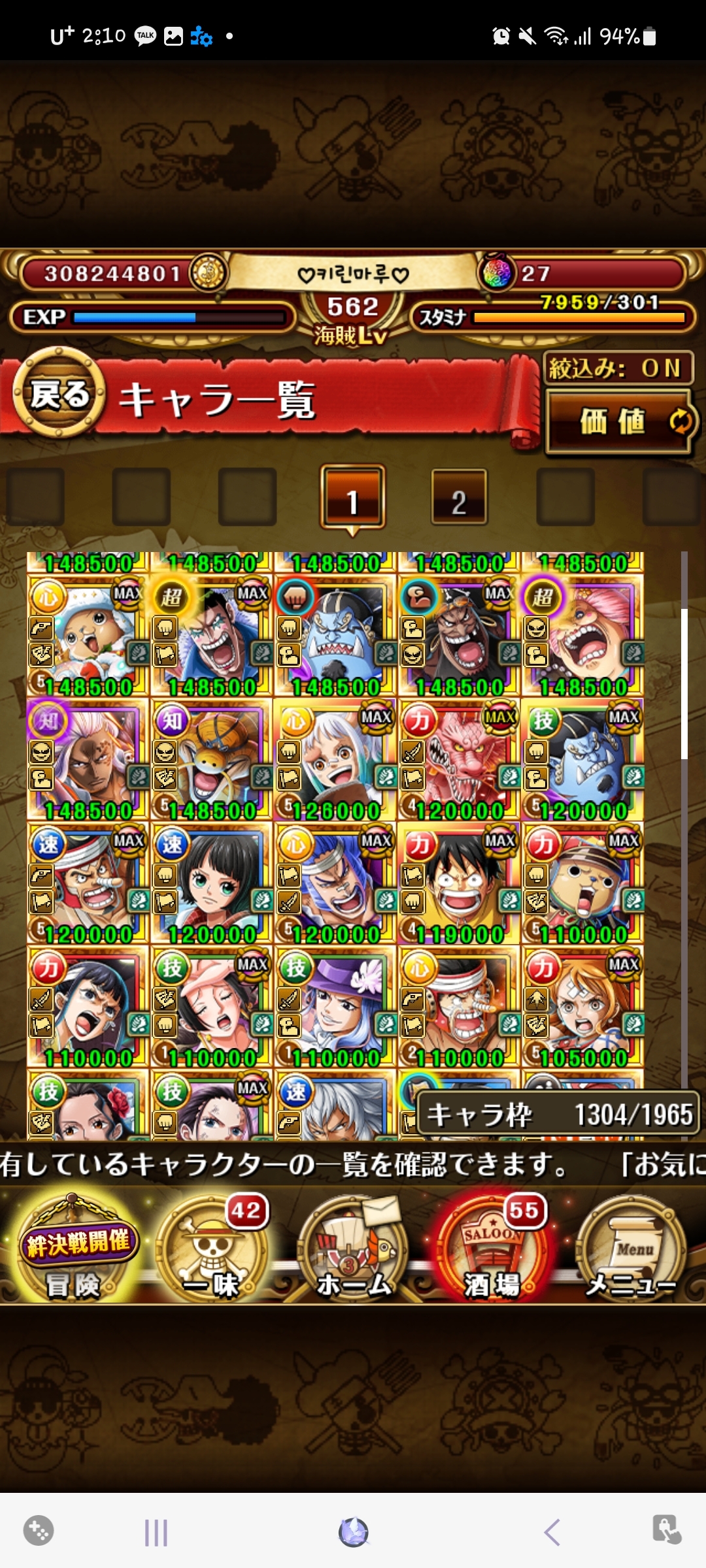Open the Big Mom character card
706x1568 pixels.
pyautogui.click(x=583, y=634)
